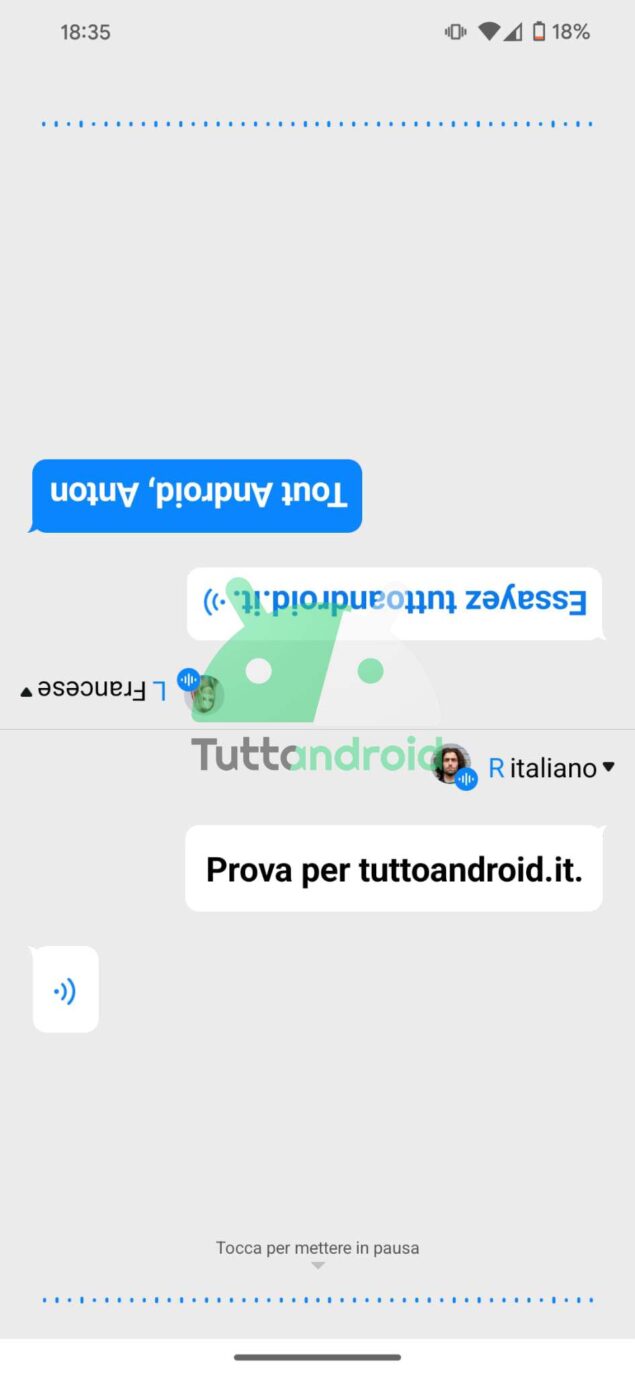The image size is (635, 1376).
Task: Tap the avatar next to Francese
Action: click(x=204, y=693)
